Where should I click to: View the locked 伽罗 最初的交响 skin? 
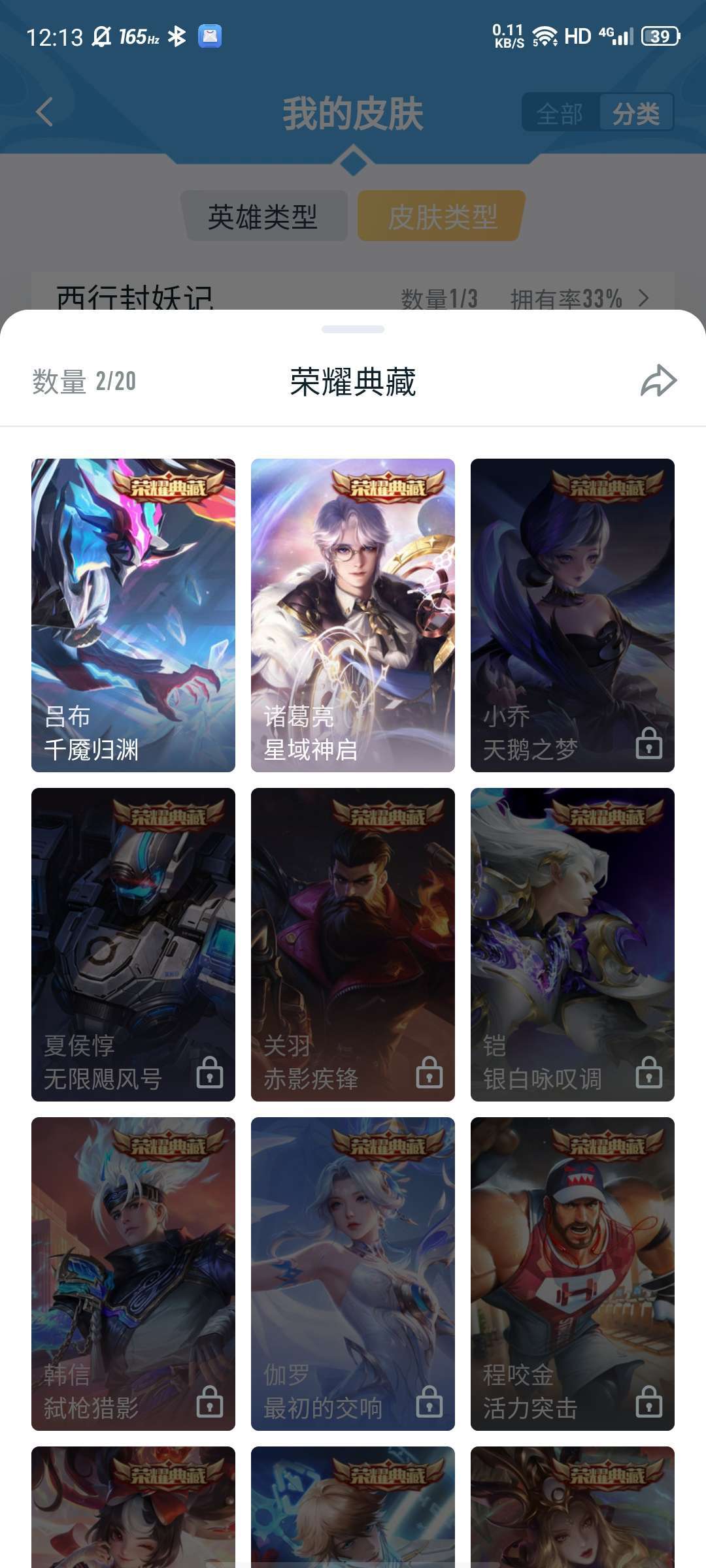pyautogui.click(x=353, y=1274)
